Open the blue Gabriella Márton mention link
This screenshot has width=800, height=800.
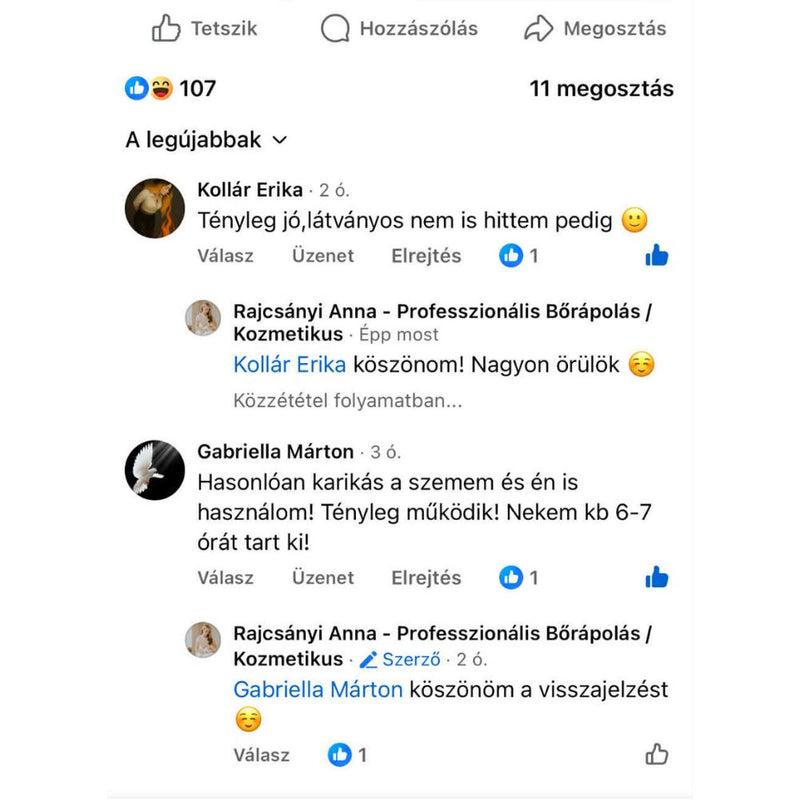318,689
